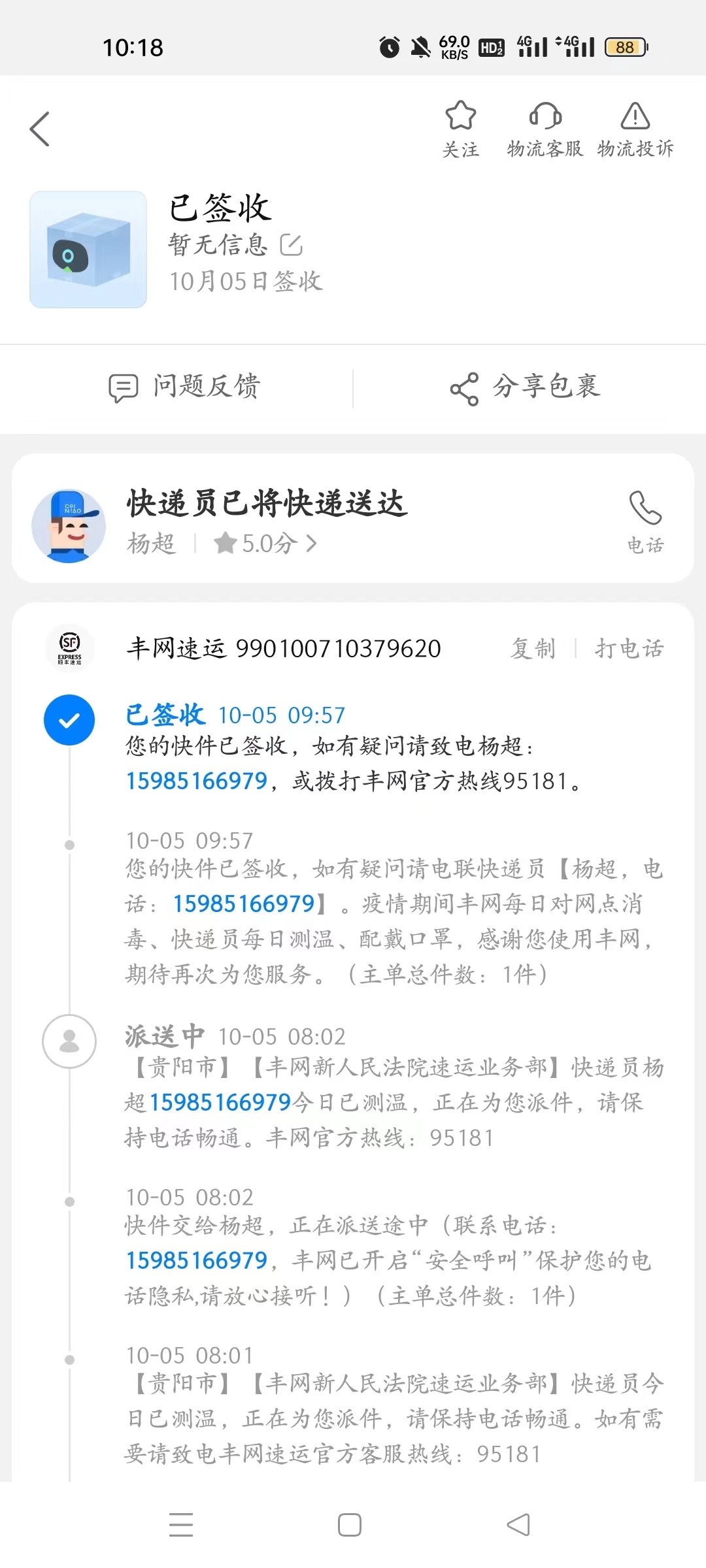706x1568 pixels.
Task: Follow this package with 关注 star
Action: [460, 129]
